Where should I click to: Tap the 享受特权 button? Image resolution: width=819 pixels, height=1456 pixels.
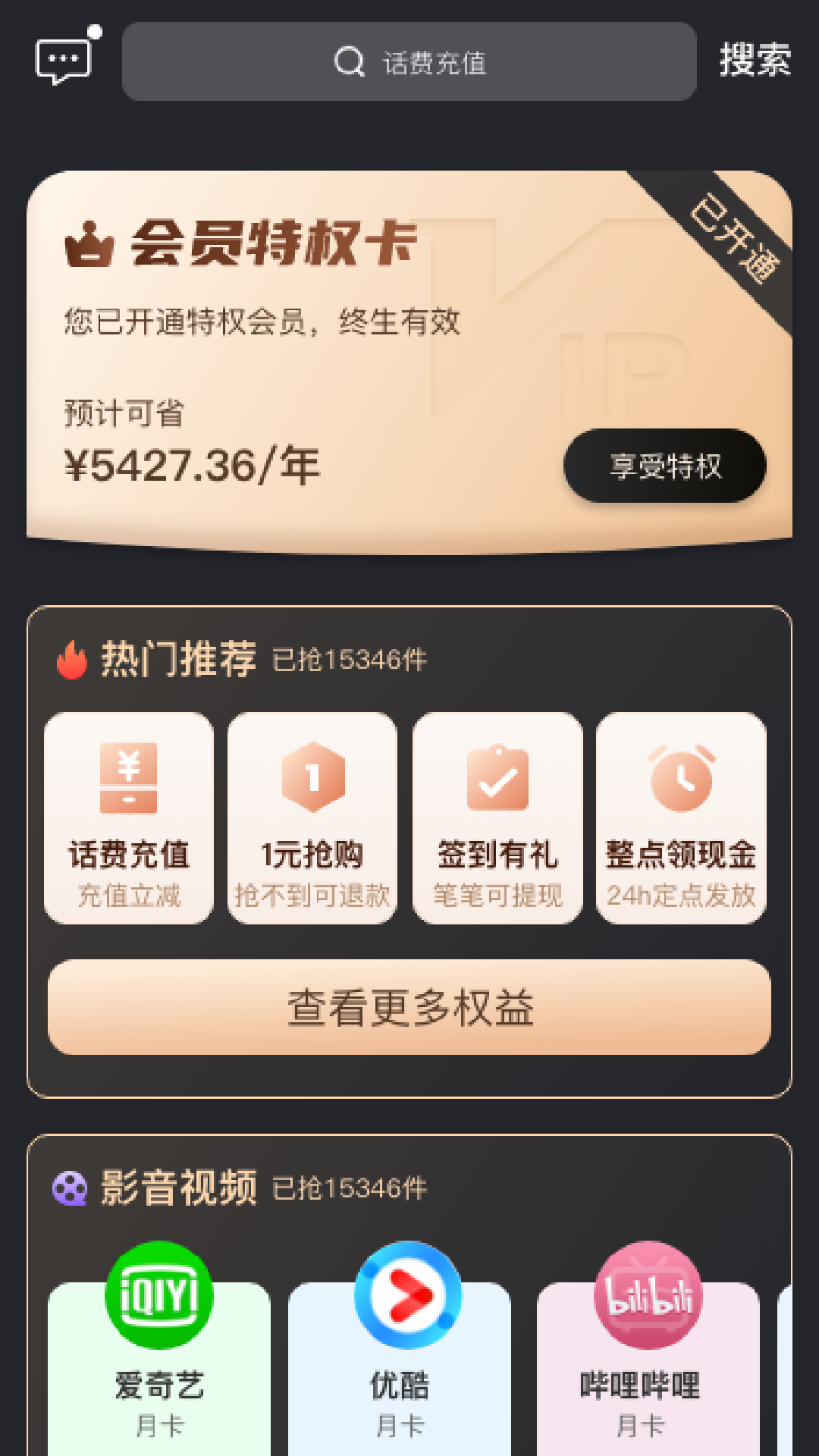point(664,466)
